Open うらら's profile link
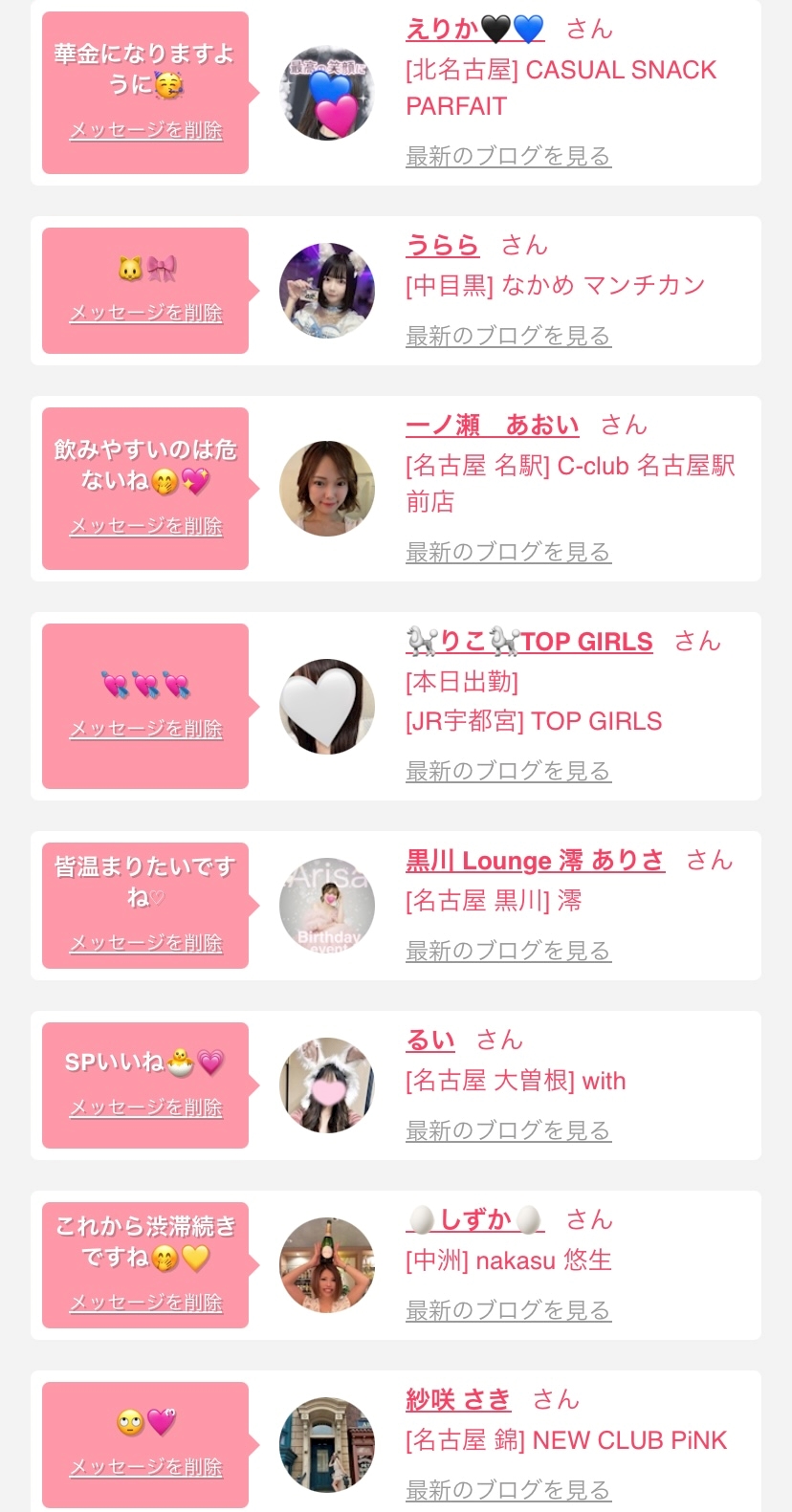Screen dimensions: 792x1512 click(442, 246)
